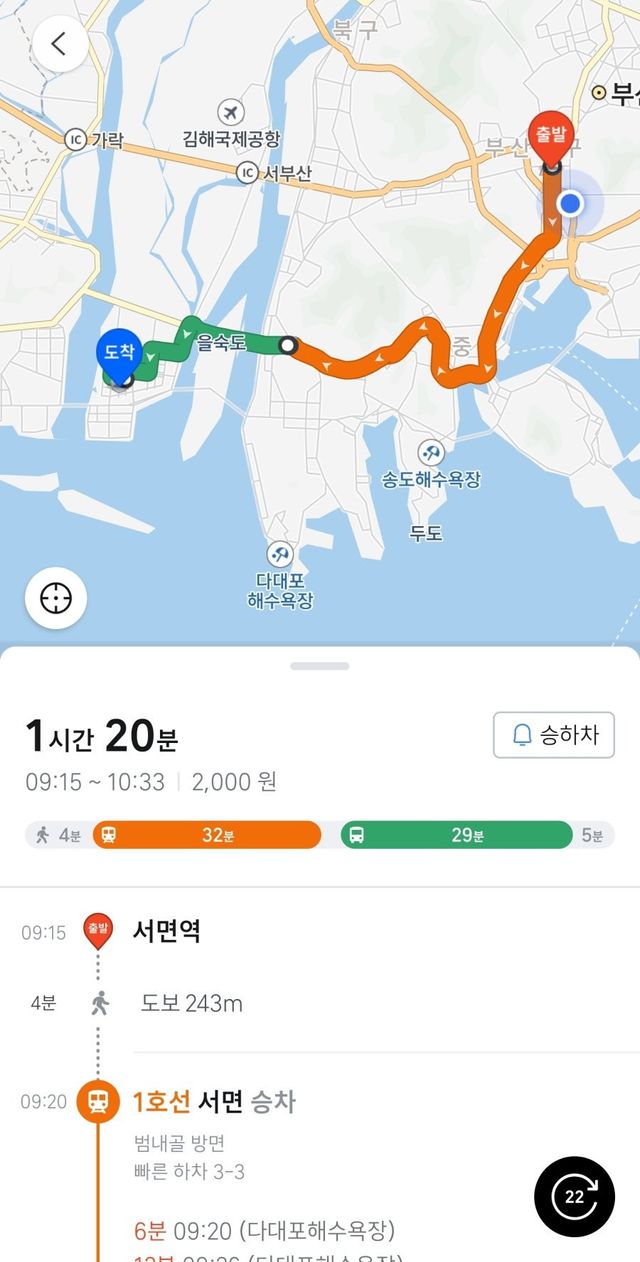Viewport: 640px width, 1262px height.
Task: Tap the blue 도착 marker on map
Action: (119, 354)
